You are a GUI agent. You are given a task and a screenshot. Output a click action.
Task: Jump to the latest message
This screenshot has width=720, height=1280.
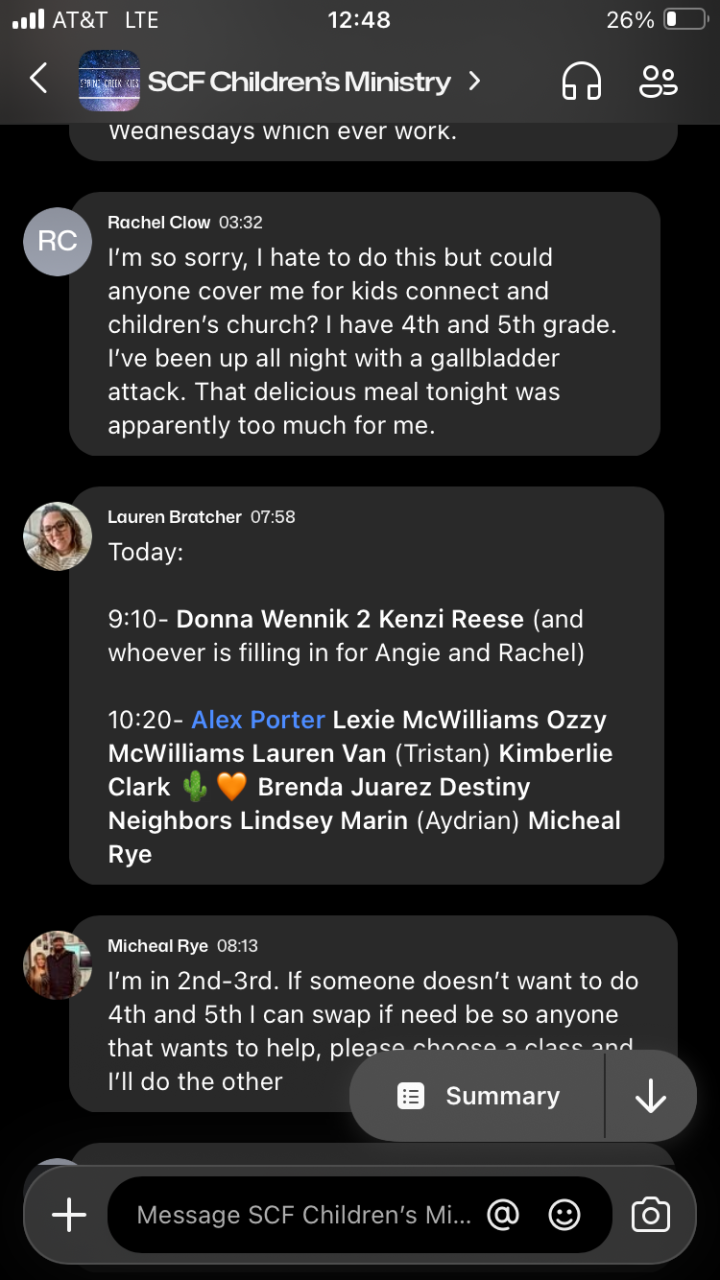pos(651,1096)
